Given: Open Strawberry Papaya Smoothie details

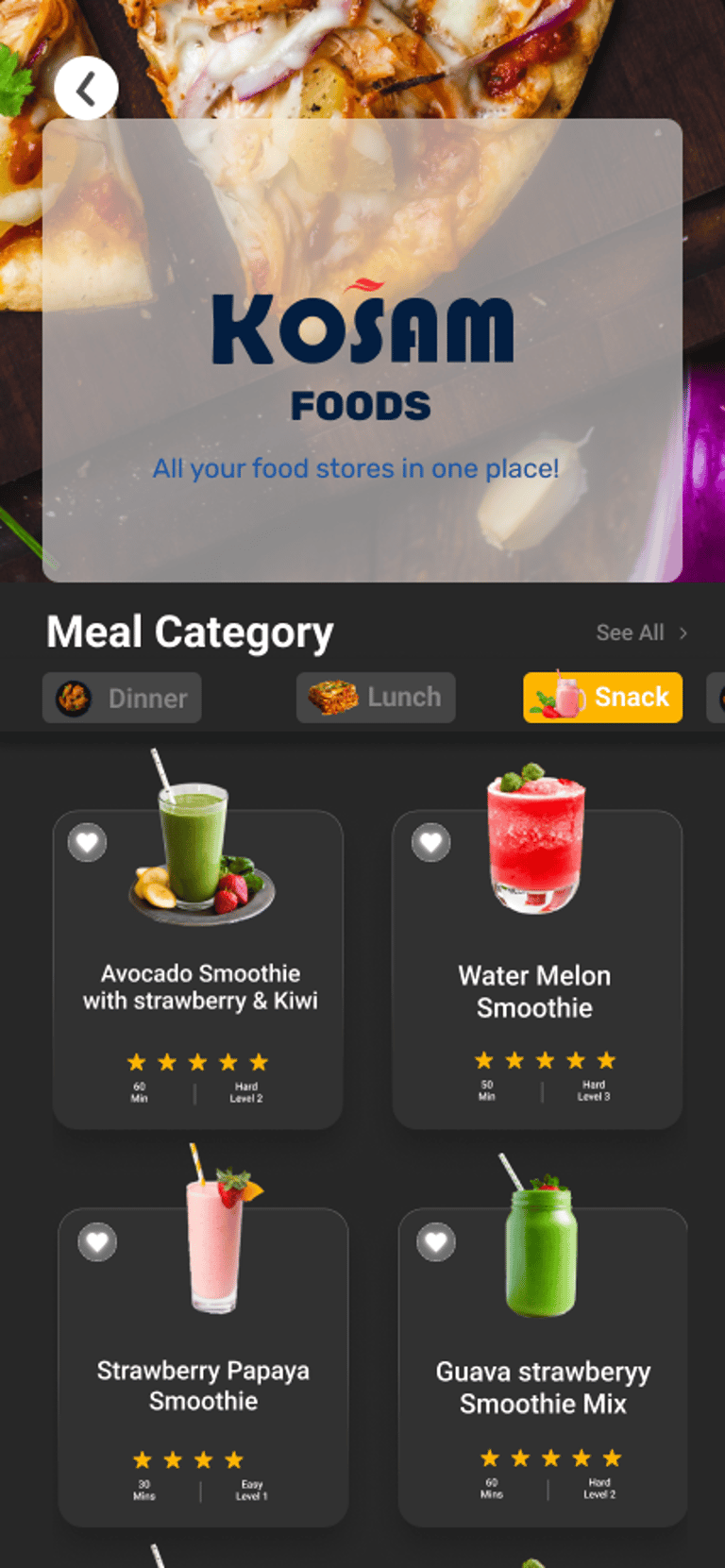Looking at the screenshot, I should click(203, 1385).
